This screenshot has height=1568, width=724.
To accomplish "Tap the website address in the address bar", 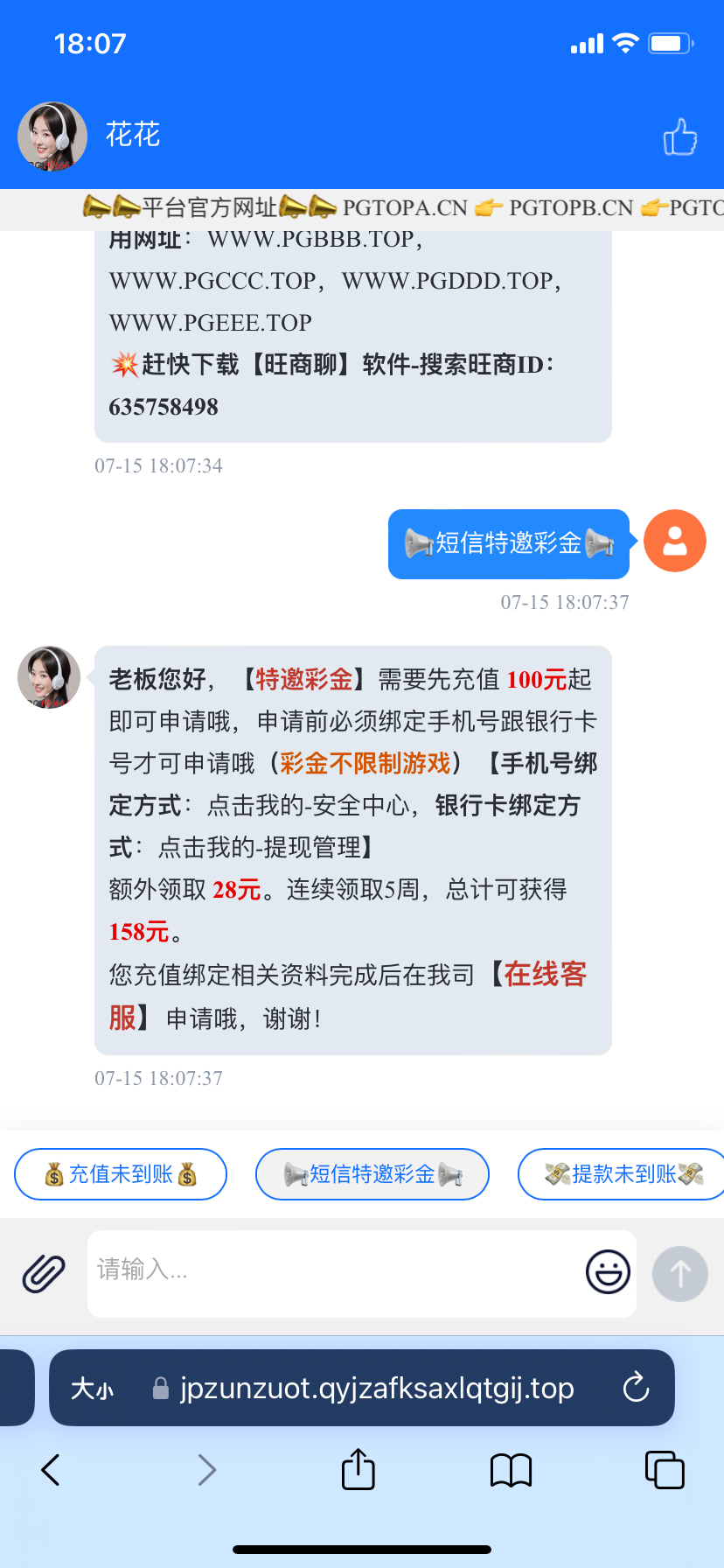I will 376,1389.
